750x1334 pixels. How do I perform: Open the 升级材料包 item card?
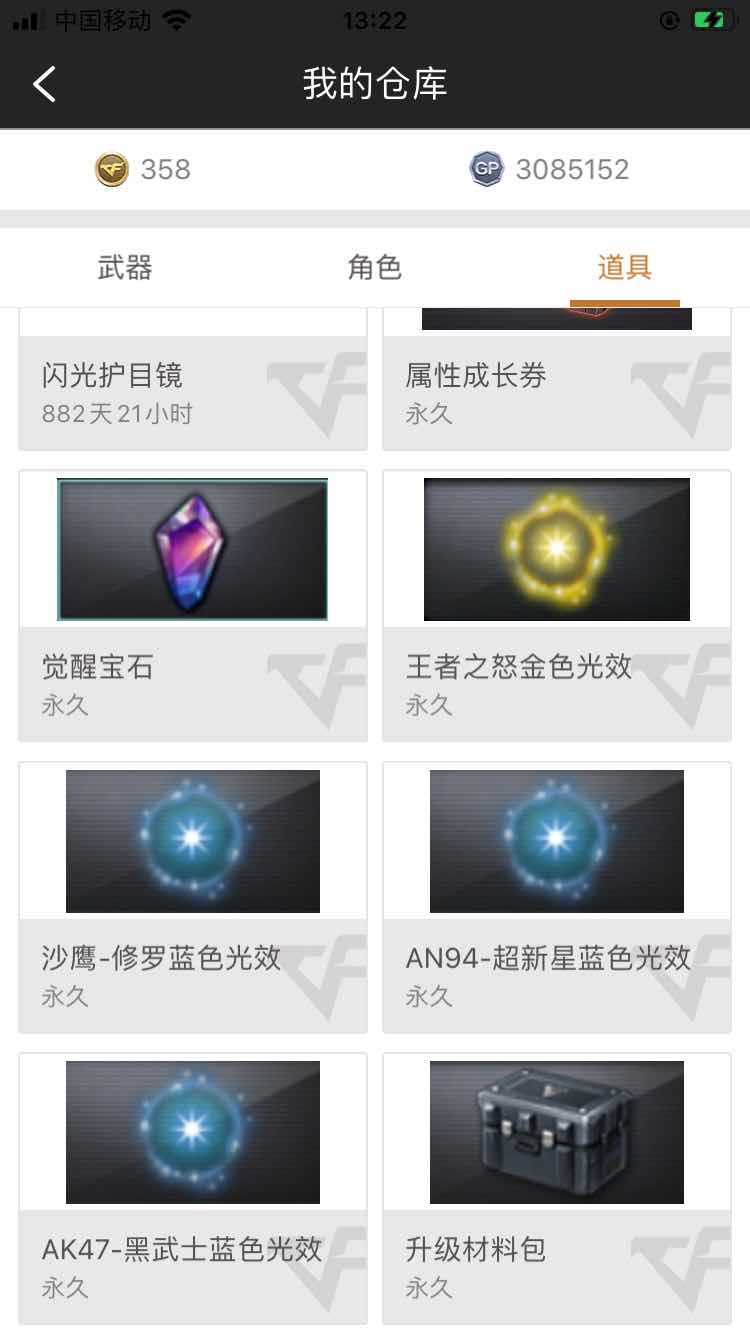coord(556,1188)
